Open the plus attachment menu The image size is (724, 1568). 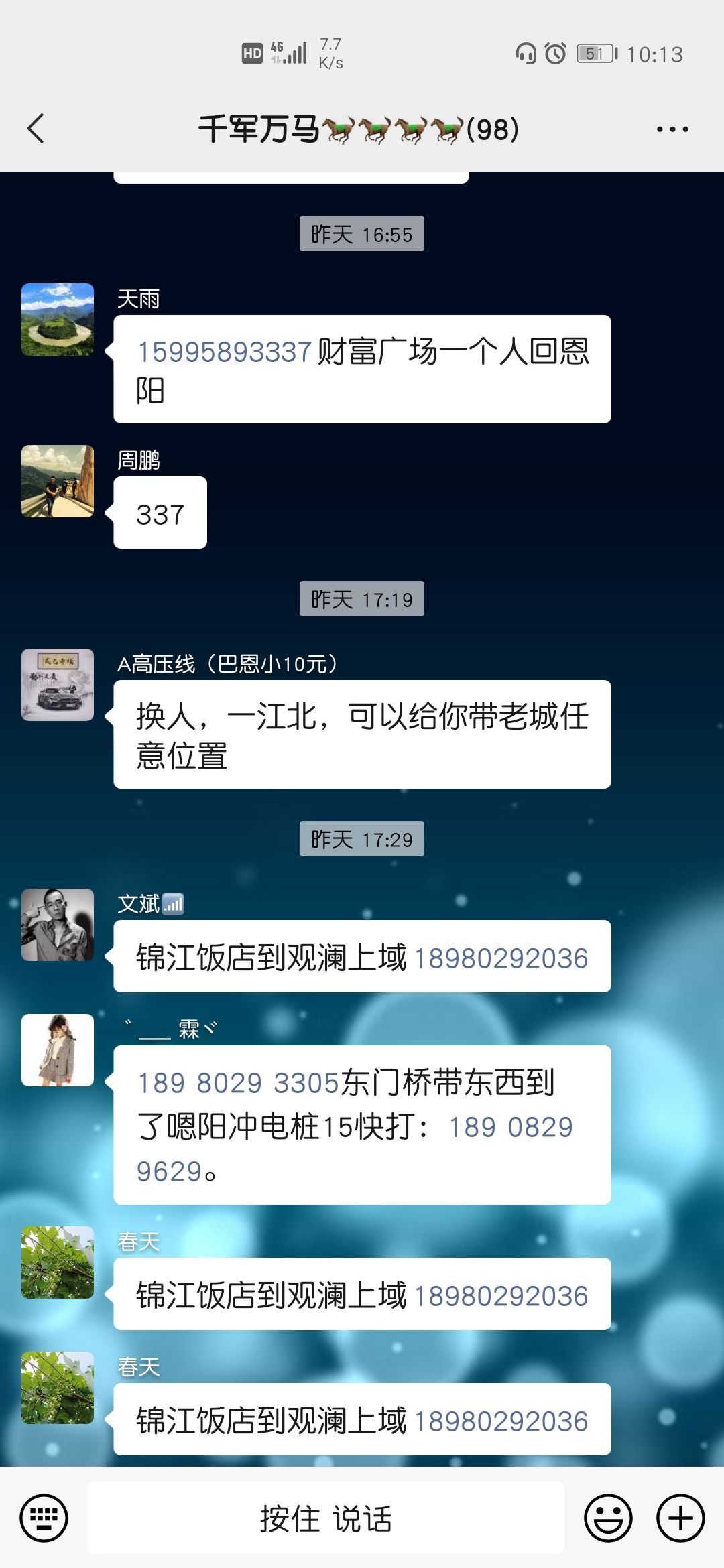pos(680,1518)
